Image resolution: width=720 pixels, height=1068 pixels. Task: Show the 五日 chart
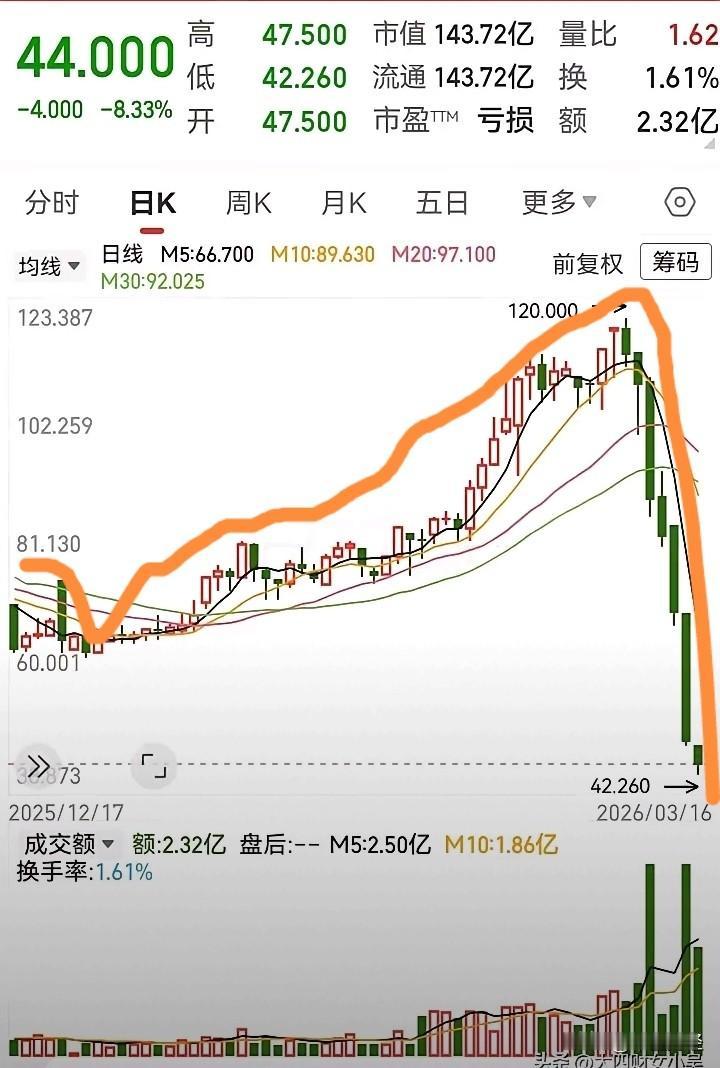(442, 203)
